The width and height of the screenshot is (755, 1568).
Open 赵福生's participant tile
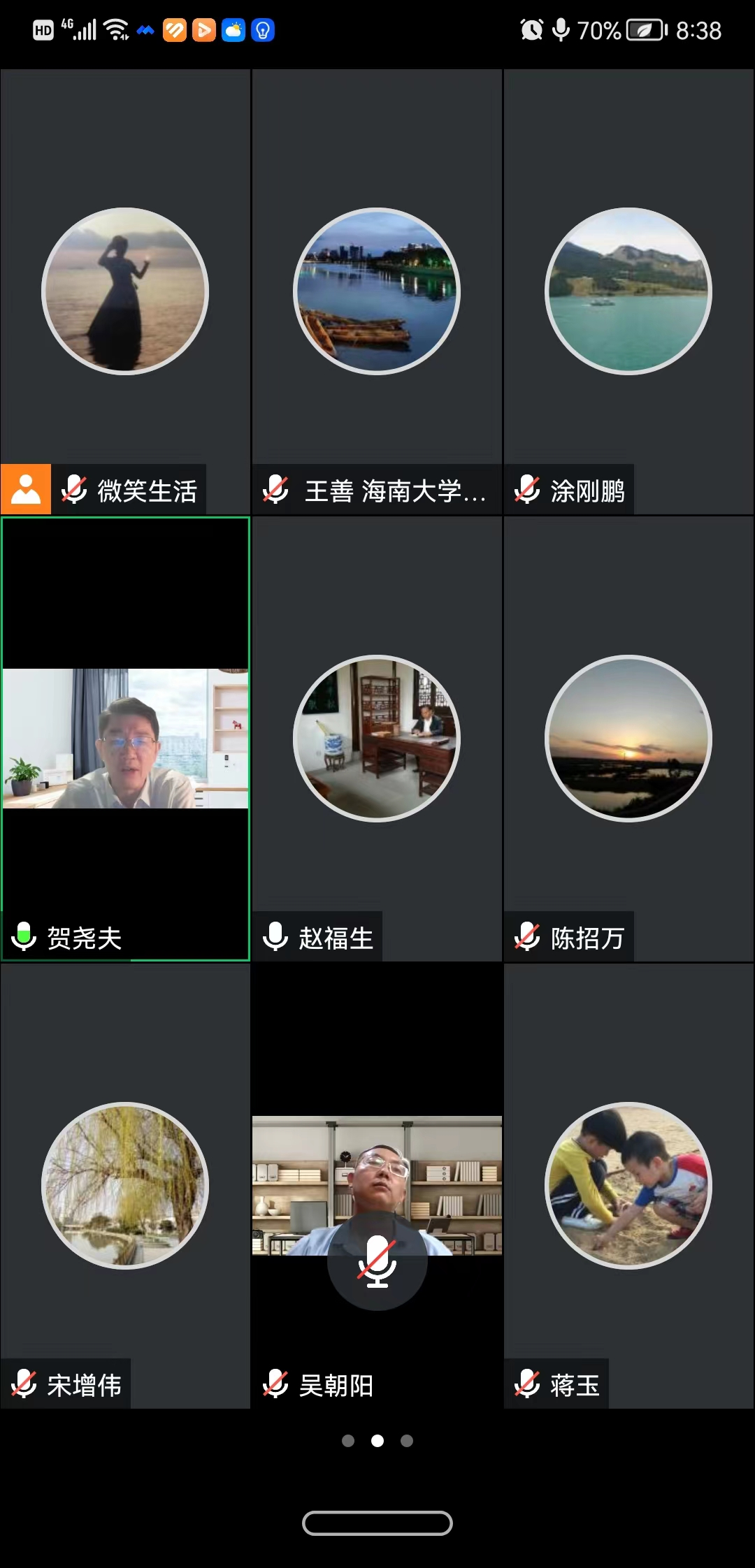point(377,739)
